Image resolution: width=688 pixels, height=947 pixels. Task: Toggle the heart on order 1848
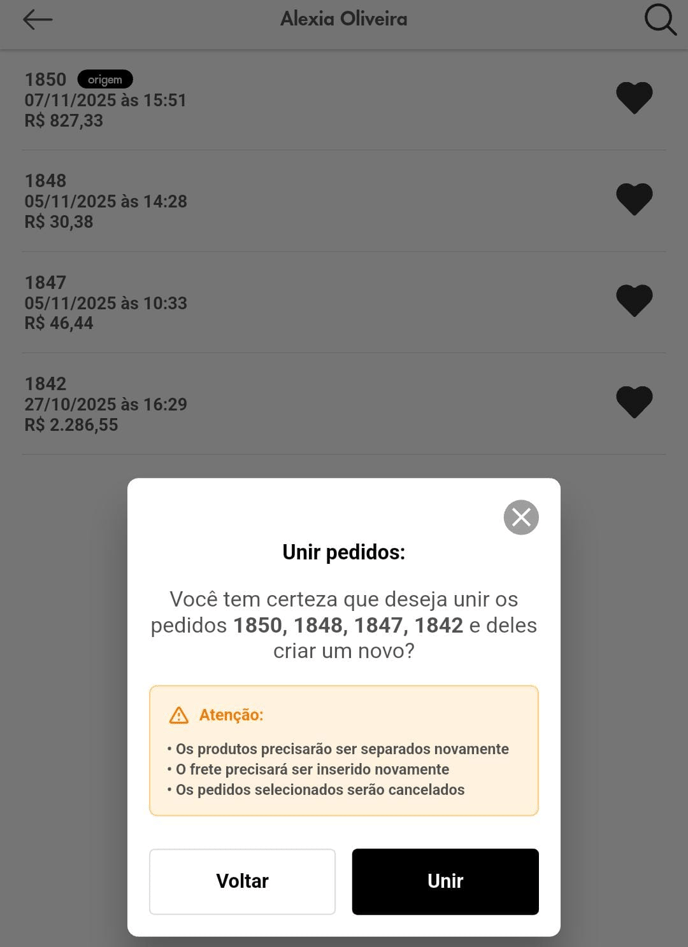coord(634,199)
